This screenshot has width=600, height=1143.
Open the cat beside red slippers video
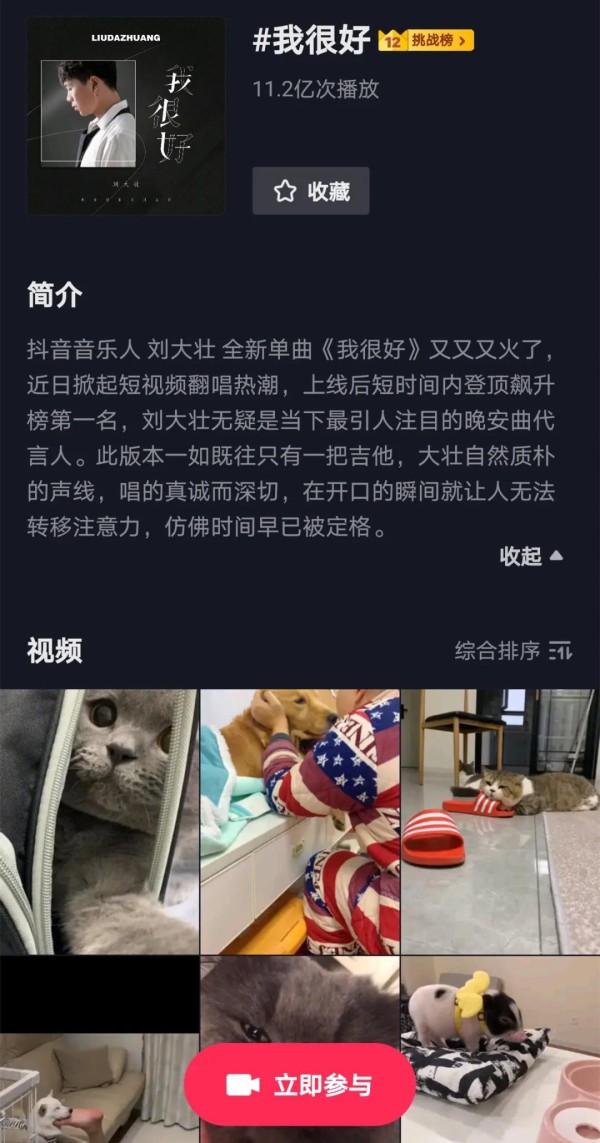pos(500,820)
